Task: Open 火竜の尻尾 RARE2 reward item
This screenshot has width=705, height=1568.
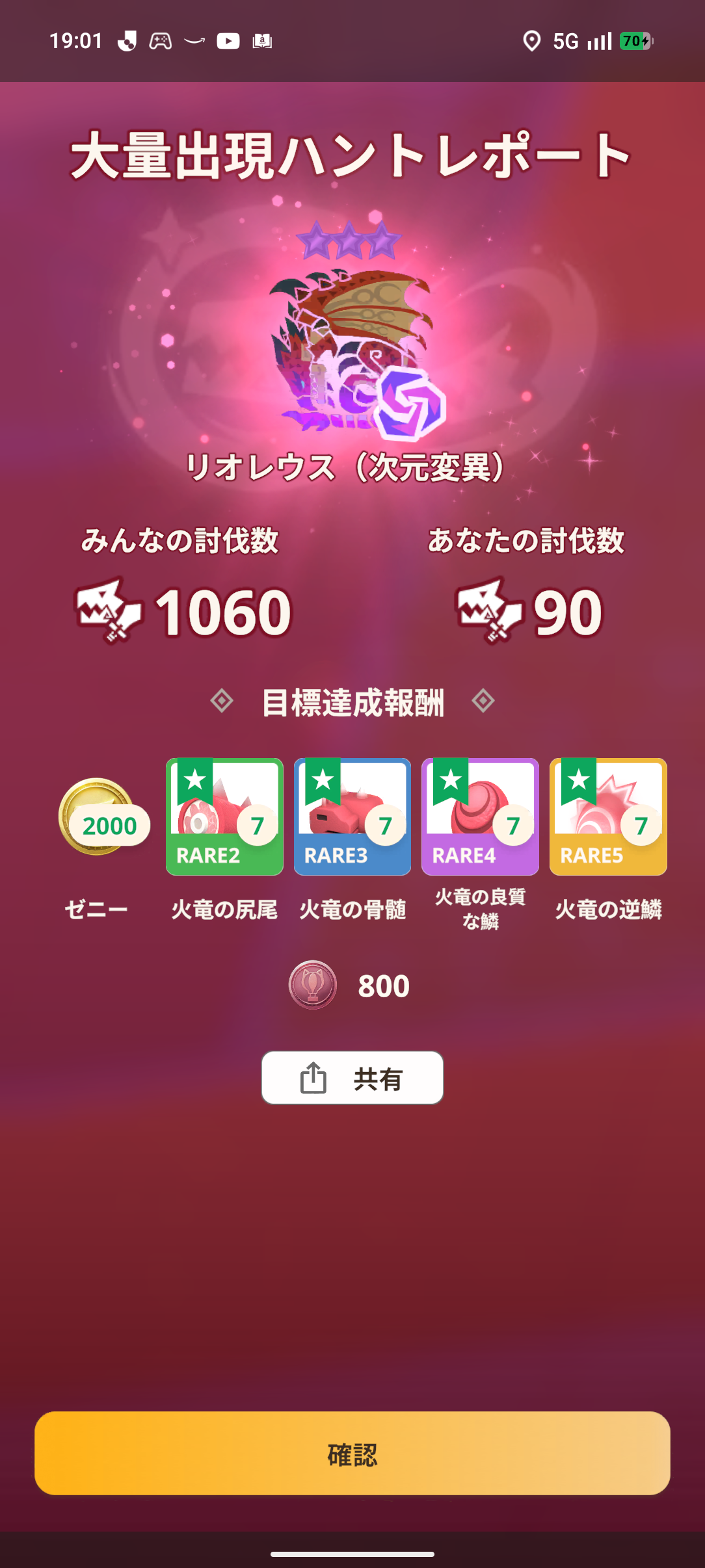Action: click(224, 817)
